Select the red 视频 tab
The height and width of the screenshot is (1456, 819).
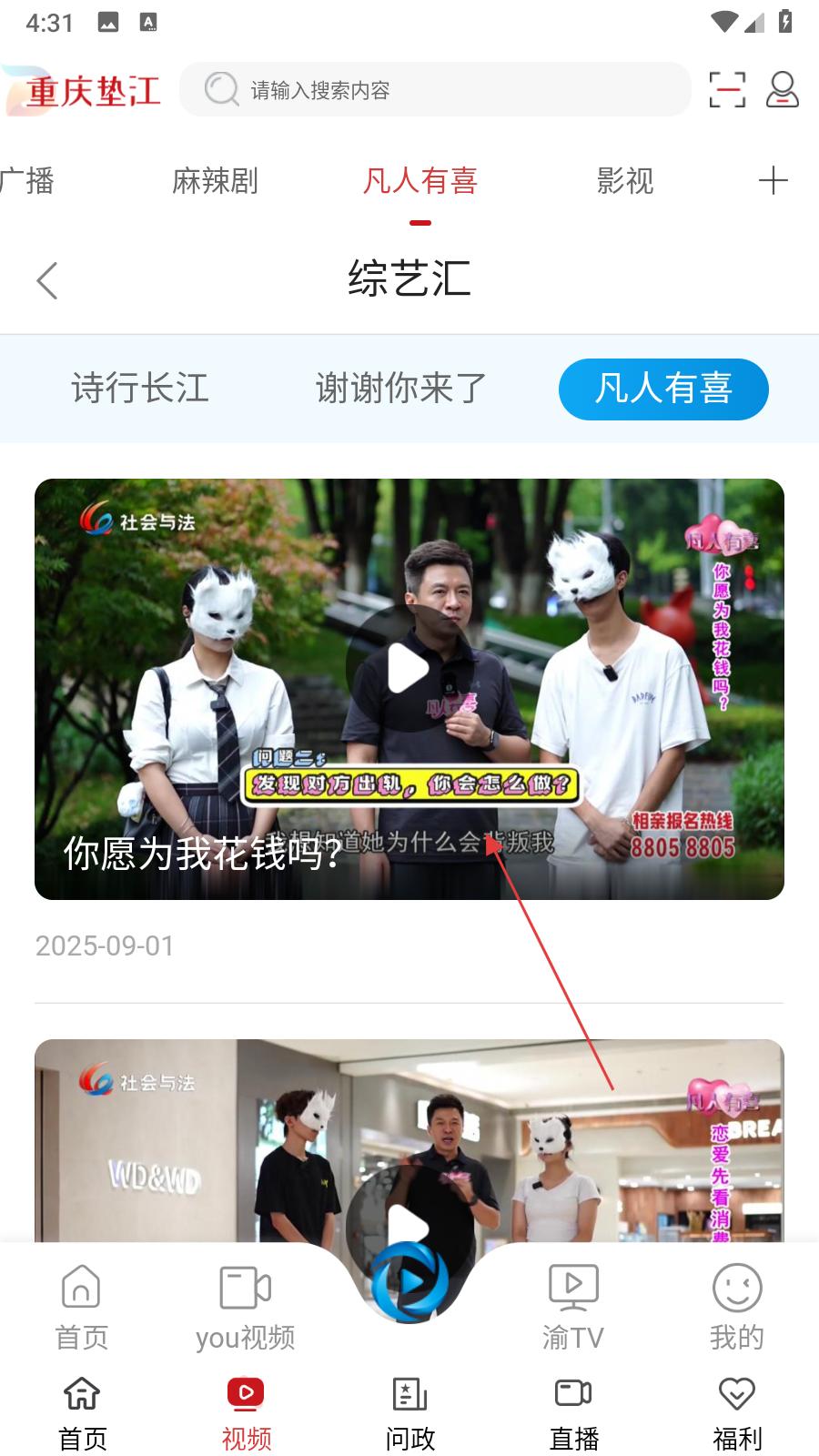click(x=246, y=1415)
